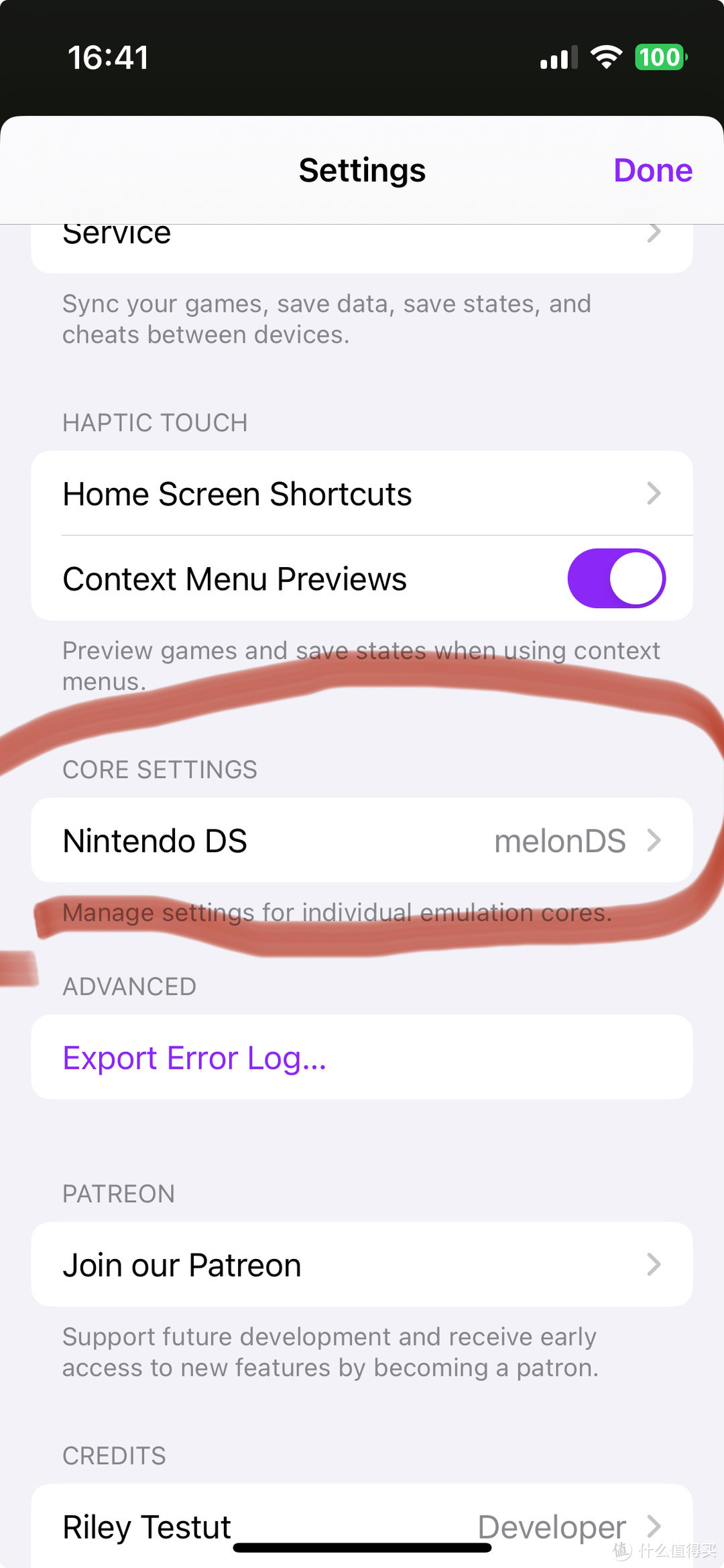This screenshot has height=1568, width=724.
Task: Open Home Screen Shortcuts
Action: click(361, 493)
